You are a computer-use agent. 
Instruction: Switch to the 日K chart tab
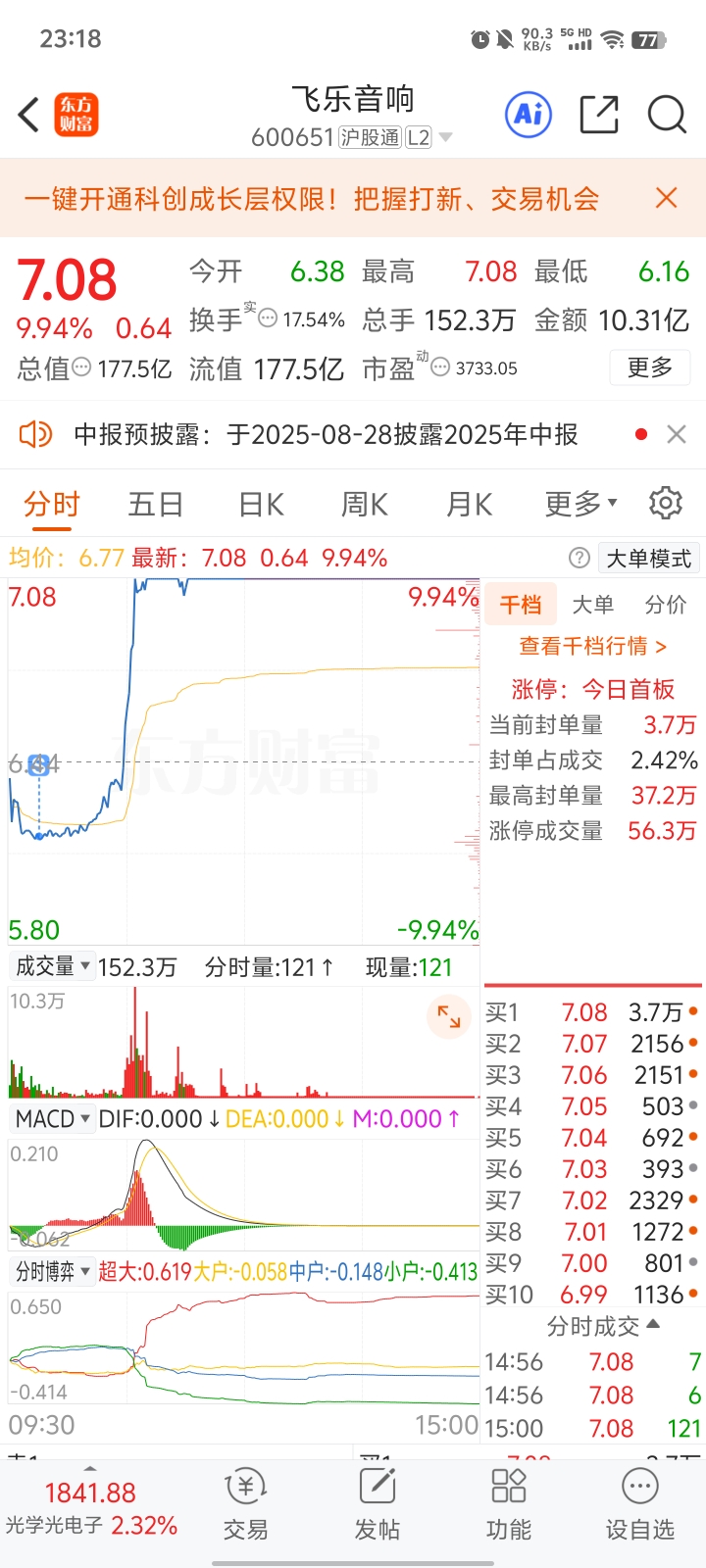261,504
